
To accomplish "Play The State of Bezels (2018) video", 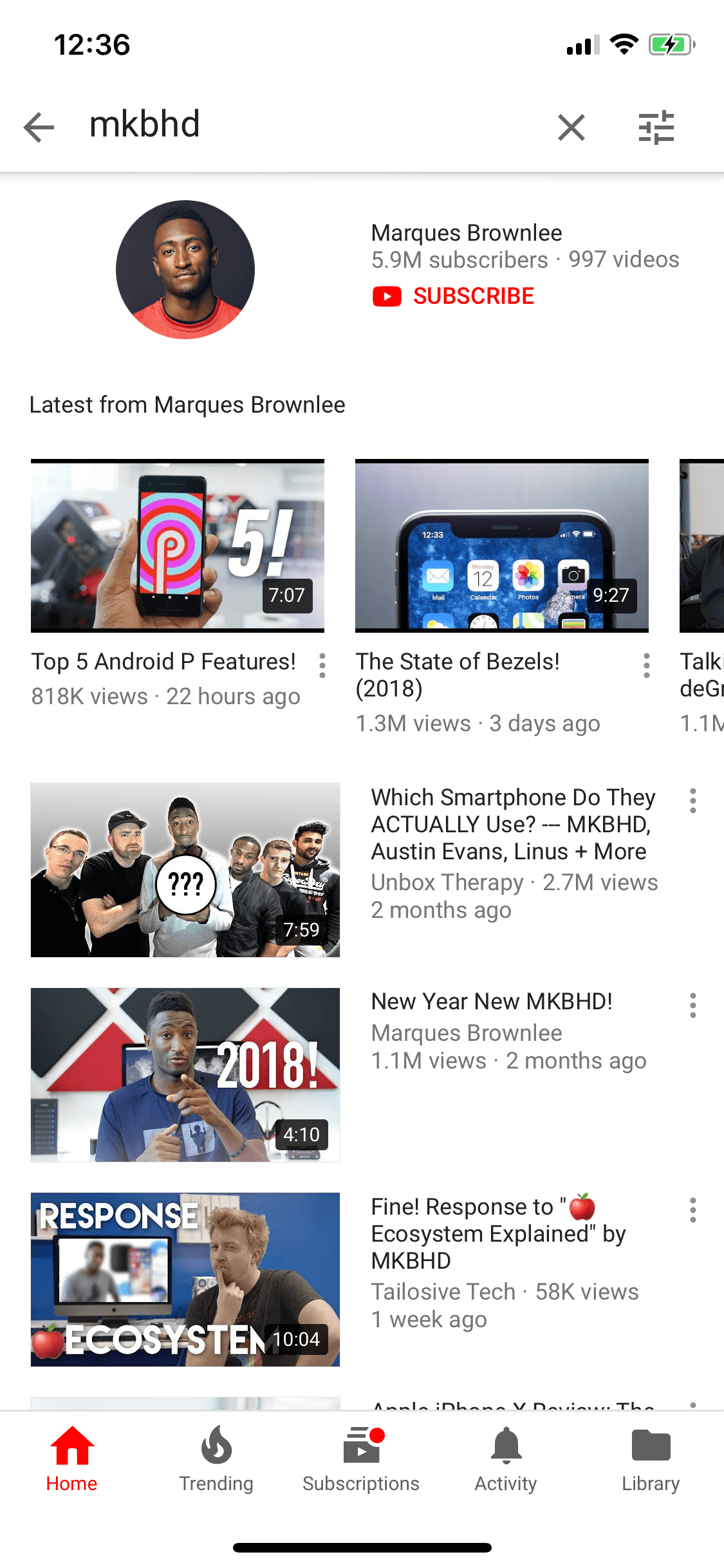I will [x=502, y=546].
